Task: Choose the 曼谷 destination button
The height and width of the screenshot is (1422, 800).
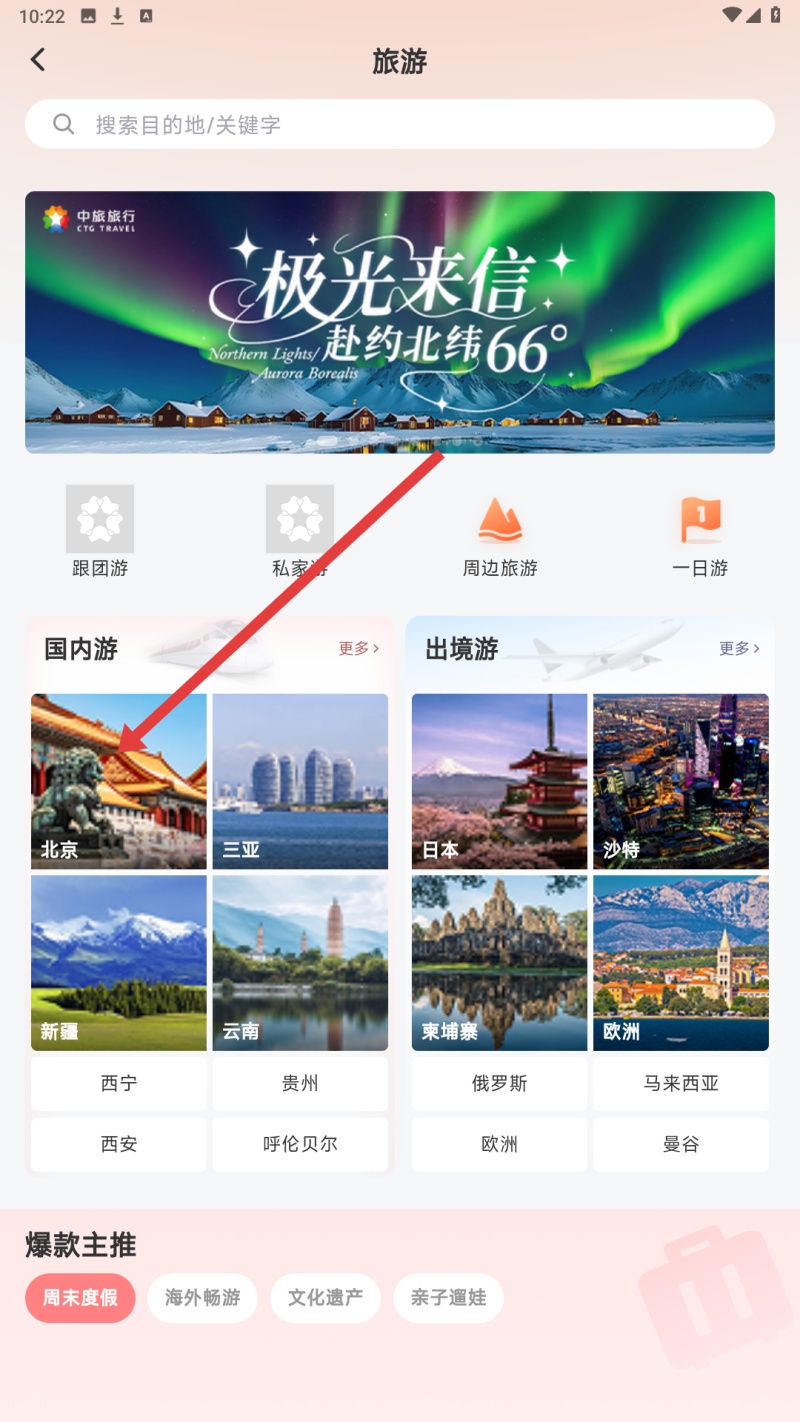Action: 680,1144
